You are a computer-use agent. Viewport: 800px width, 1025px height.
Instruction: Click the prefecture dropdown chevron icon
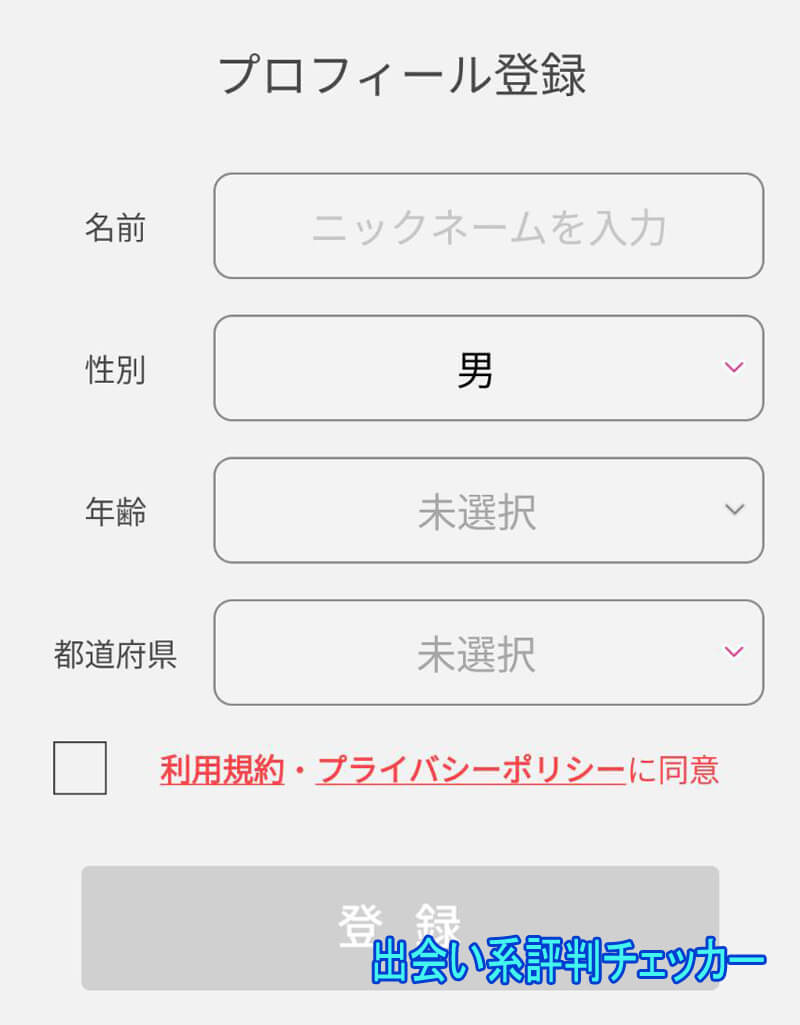[x=733, y=652]
